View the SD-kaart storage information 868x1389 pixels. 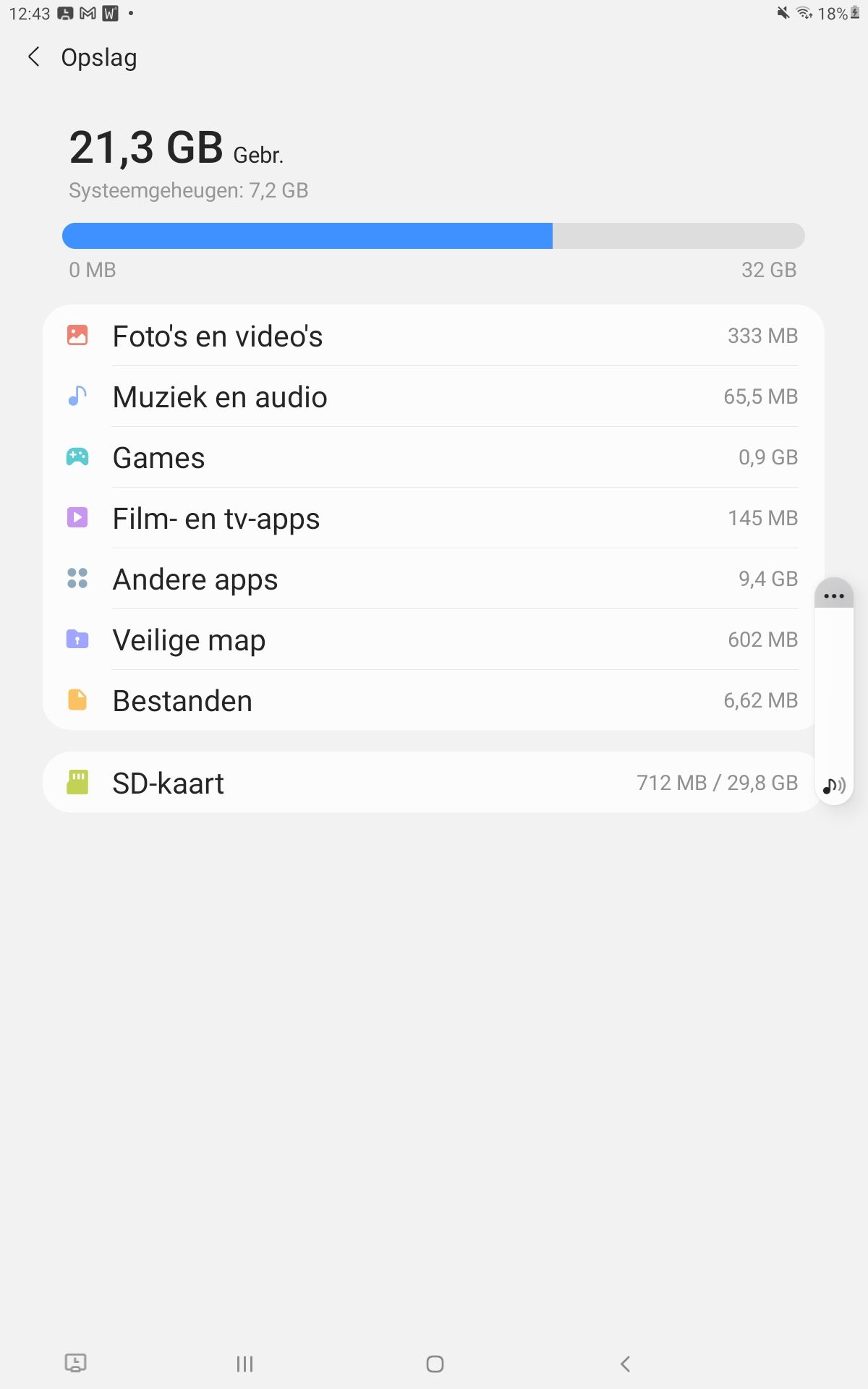pyautogui.click(x=434, y=782)
